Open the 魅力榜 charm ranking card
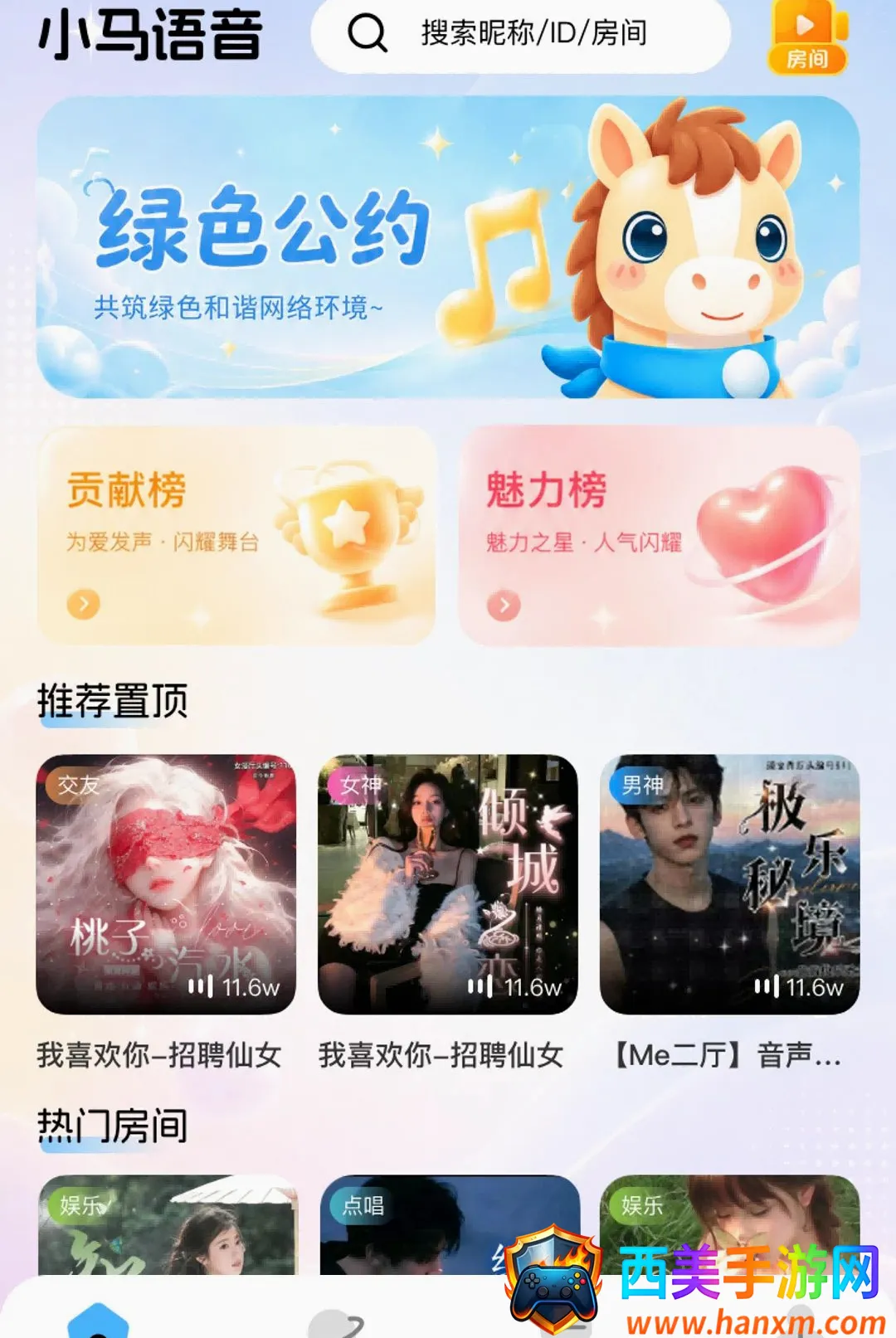Screen dimensions: 896x1338 point(660,536)
